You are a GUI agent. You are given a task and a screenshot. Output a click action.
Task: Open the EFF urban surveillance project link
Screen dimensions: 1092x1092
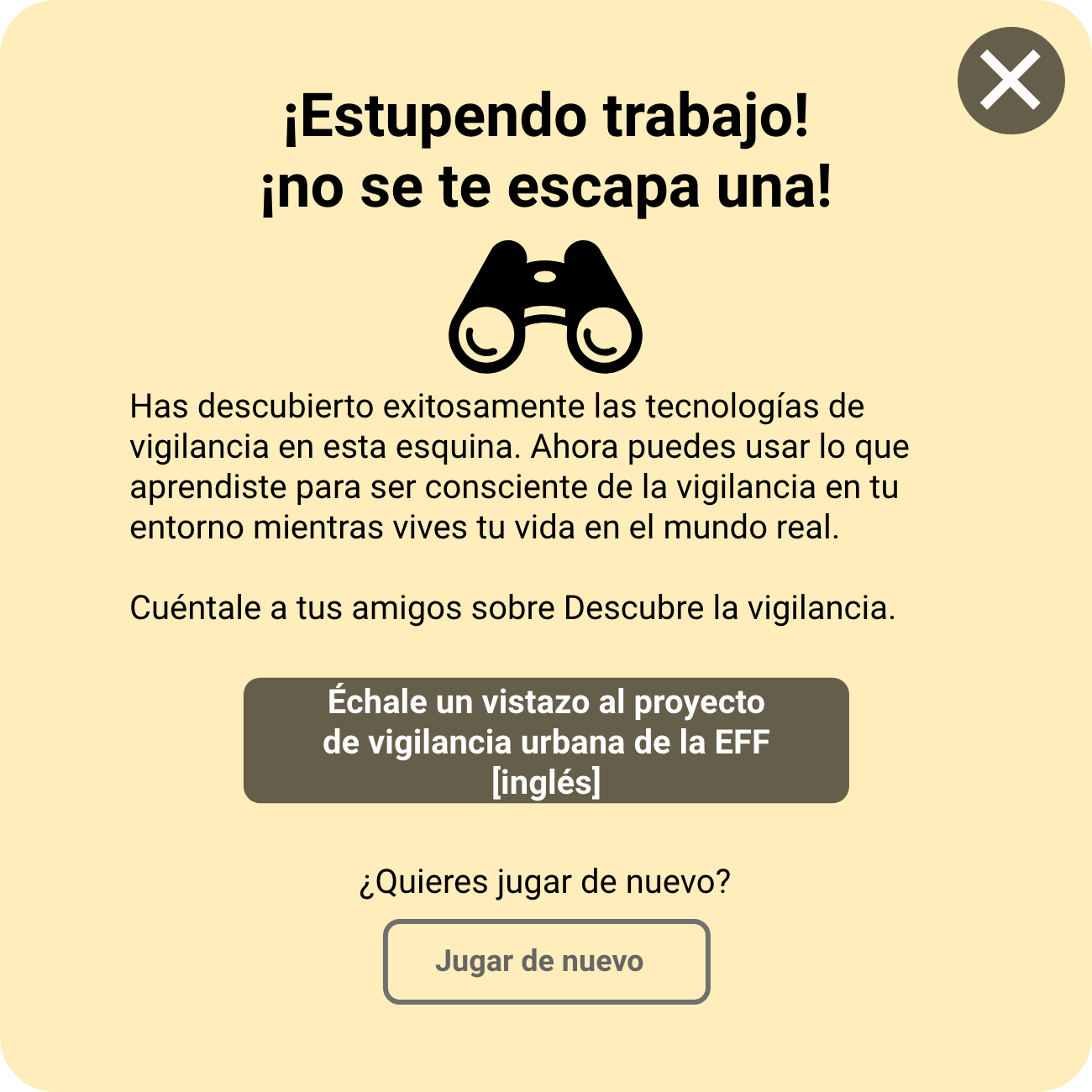point(546,741)
